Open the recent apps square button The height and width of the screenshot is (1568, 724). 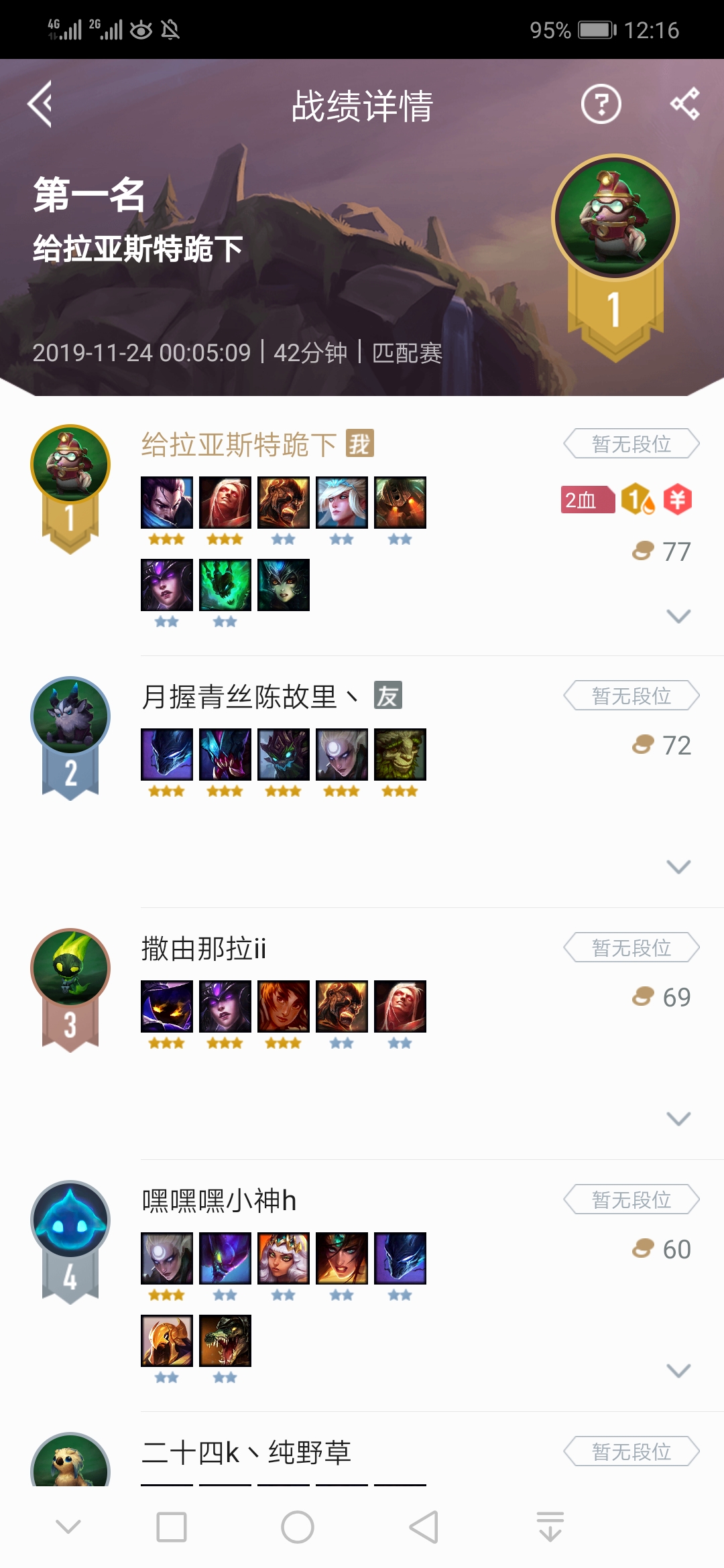tap(172, 1528)
